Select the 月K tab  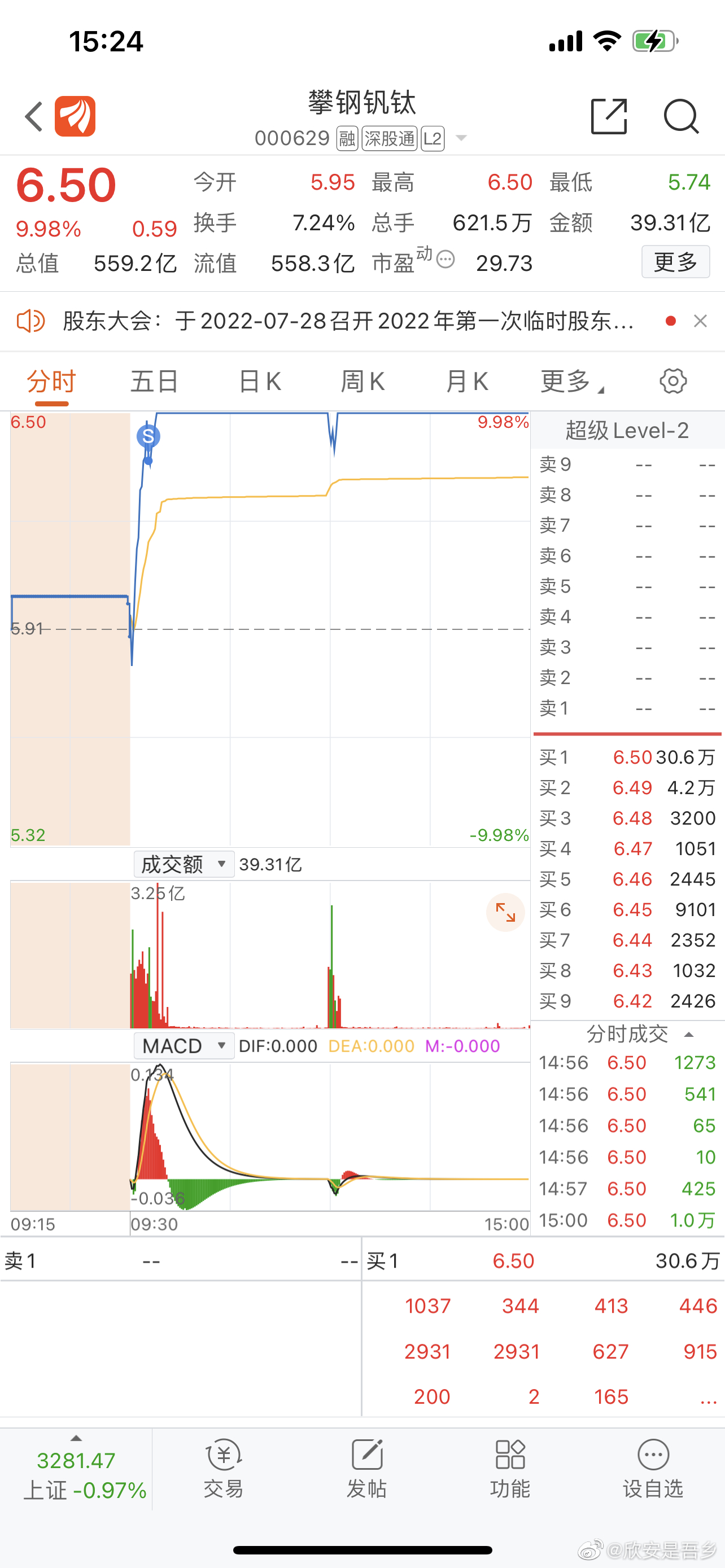click(x=467, y=382)
